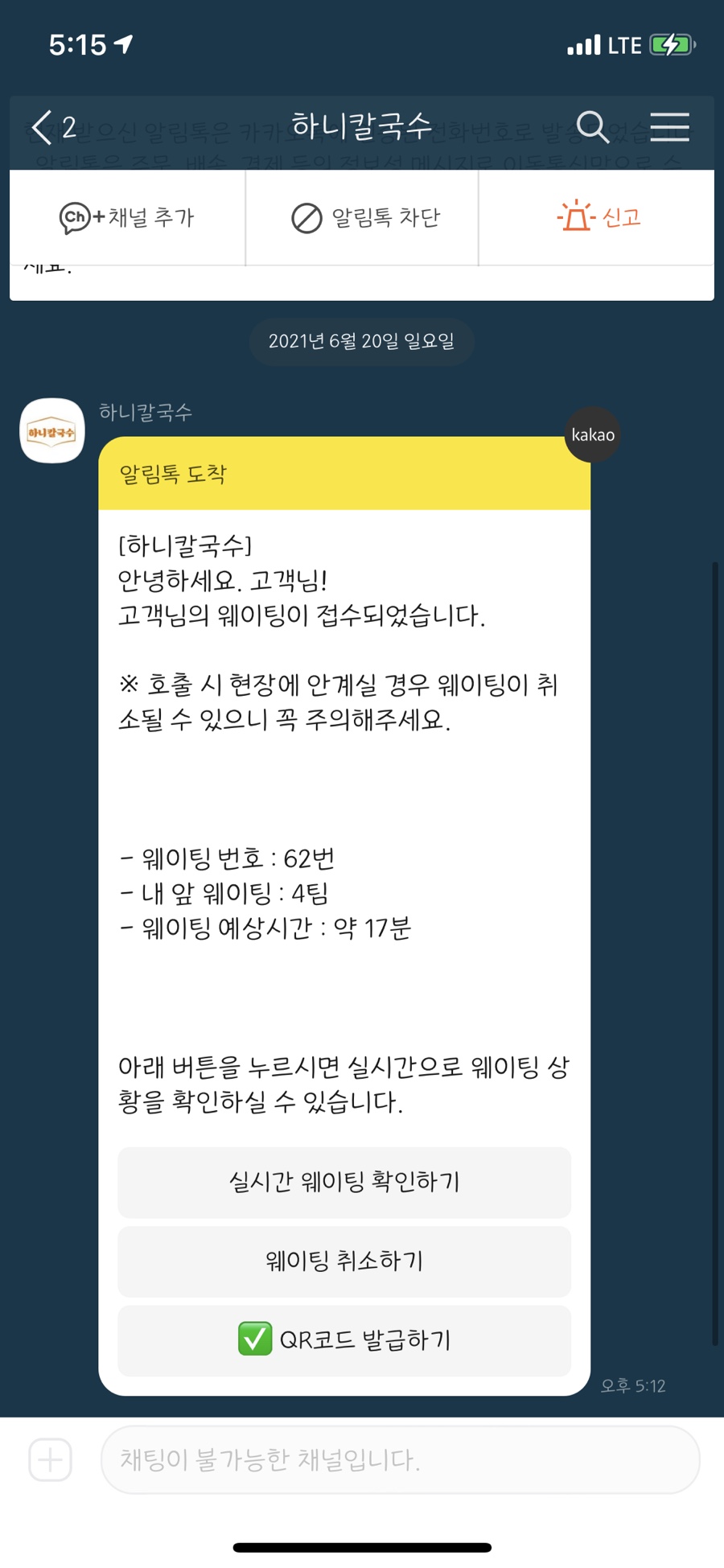Tap the plus attachment icon
Image resolution: width=724 pixels, height=1568 pixels.
[x=51, y=1459]
